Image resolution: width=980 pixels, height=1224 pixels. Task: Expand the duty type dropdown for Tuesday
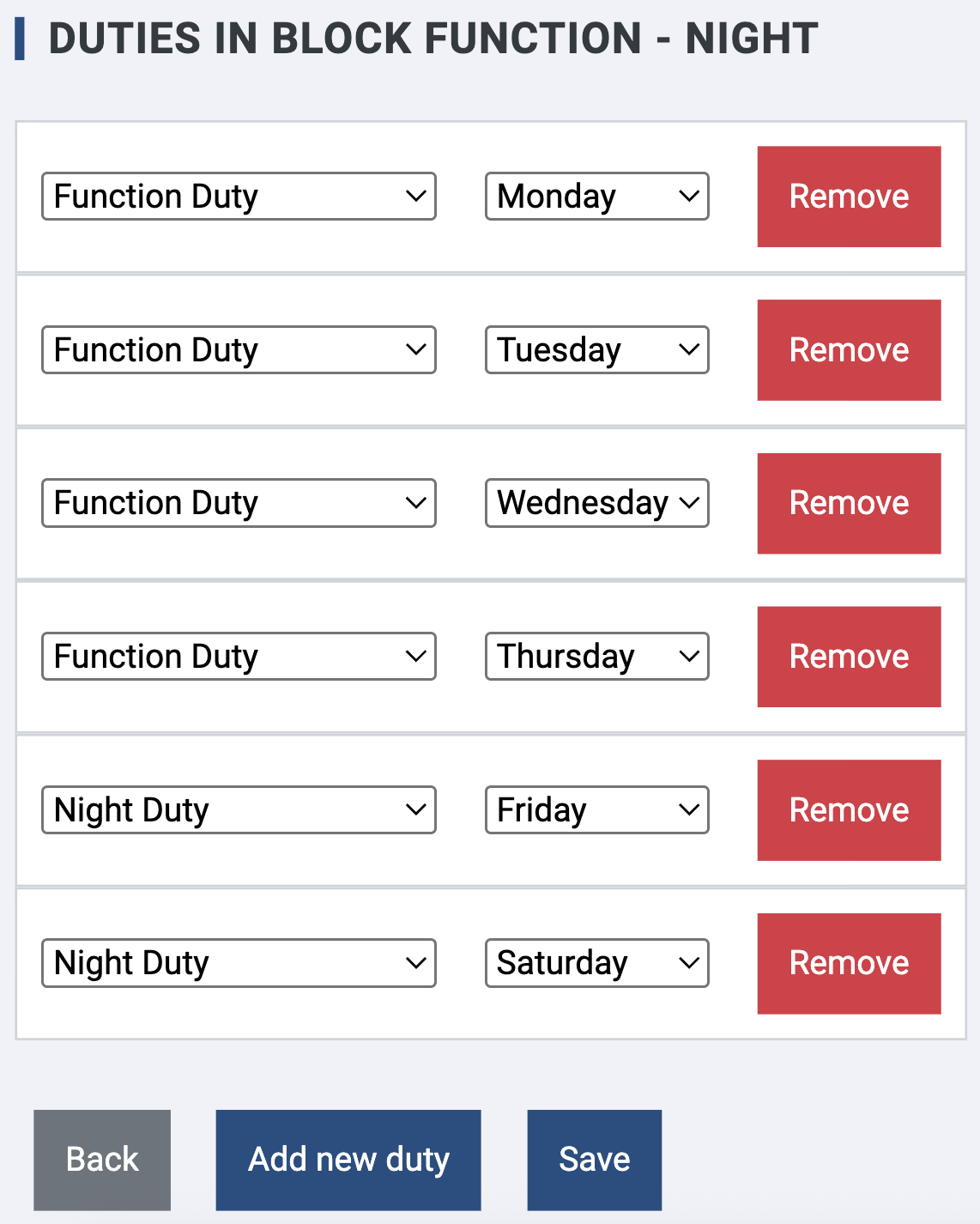tap(239, 349)
